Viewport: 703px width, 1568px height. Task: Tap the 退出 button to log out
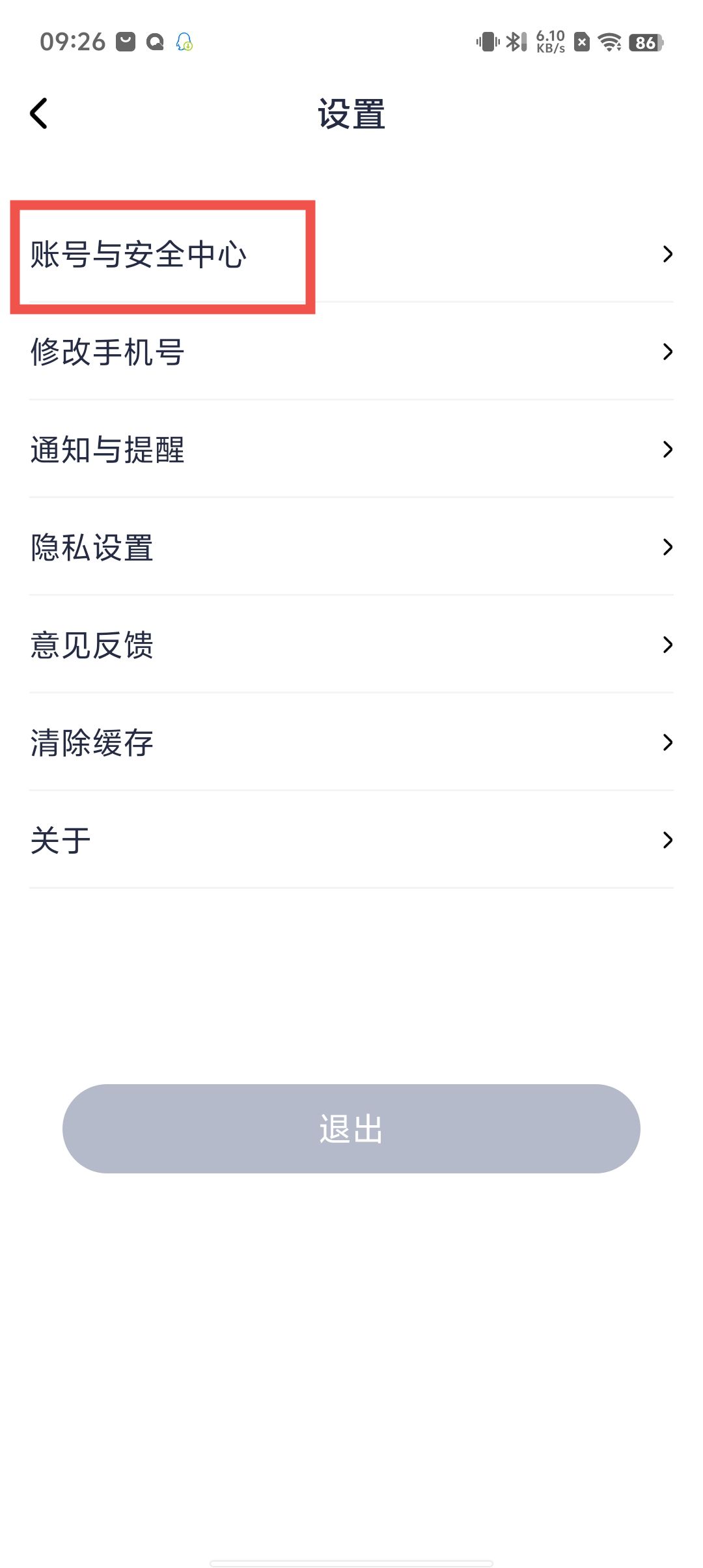pyautogui.click(x=351, y=1128)
